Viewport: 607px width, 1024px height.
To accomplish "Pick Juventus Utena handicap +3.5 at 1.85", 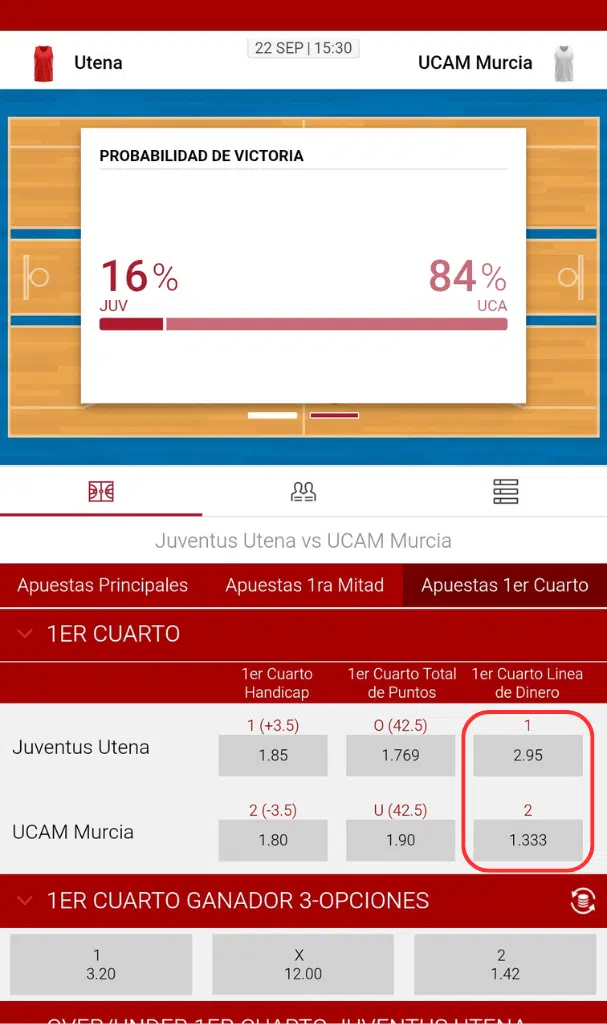I will tap(273, 756).
